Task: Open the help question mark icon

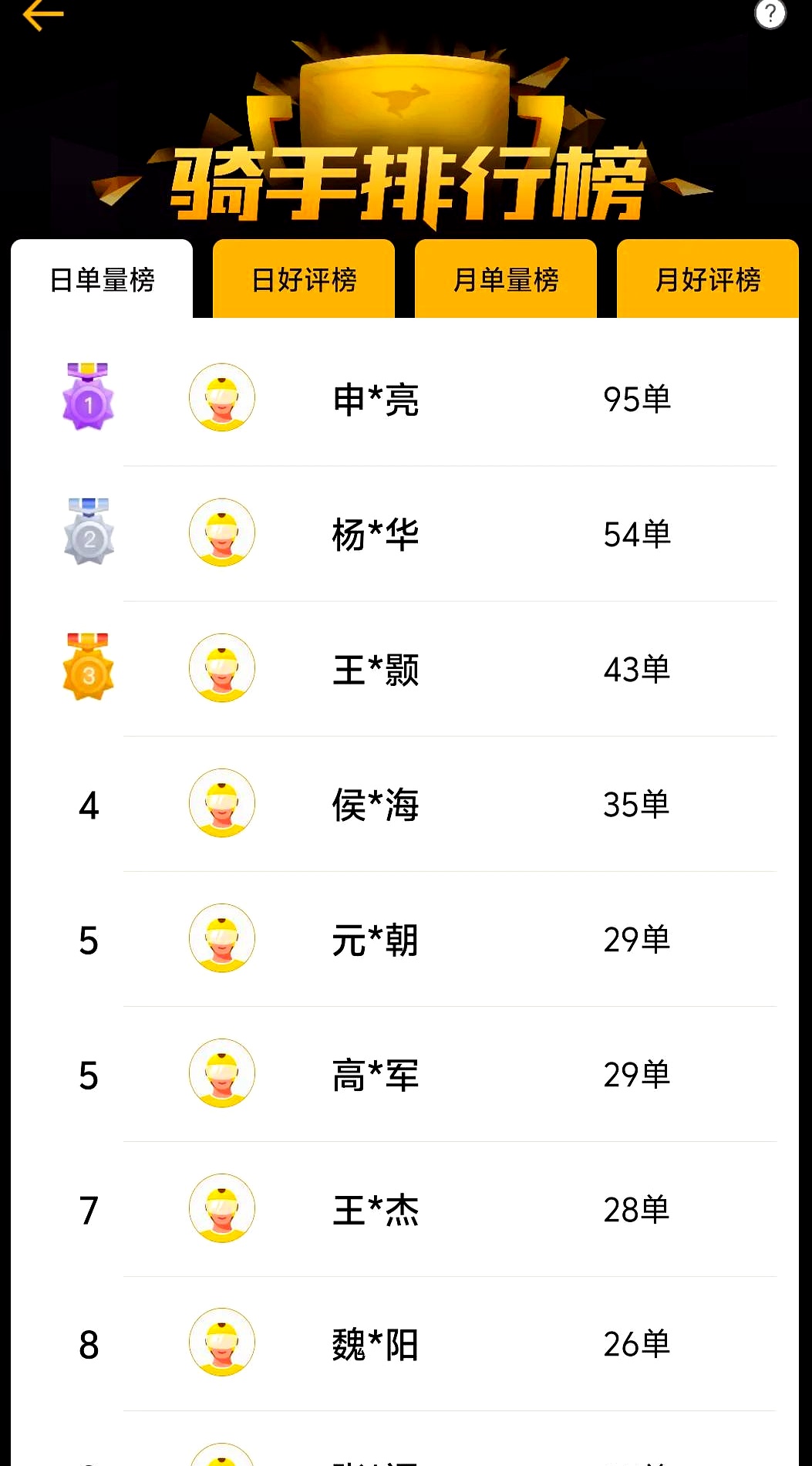Action: click(x=770, y=14)
